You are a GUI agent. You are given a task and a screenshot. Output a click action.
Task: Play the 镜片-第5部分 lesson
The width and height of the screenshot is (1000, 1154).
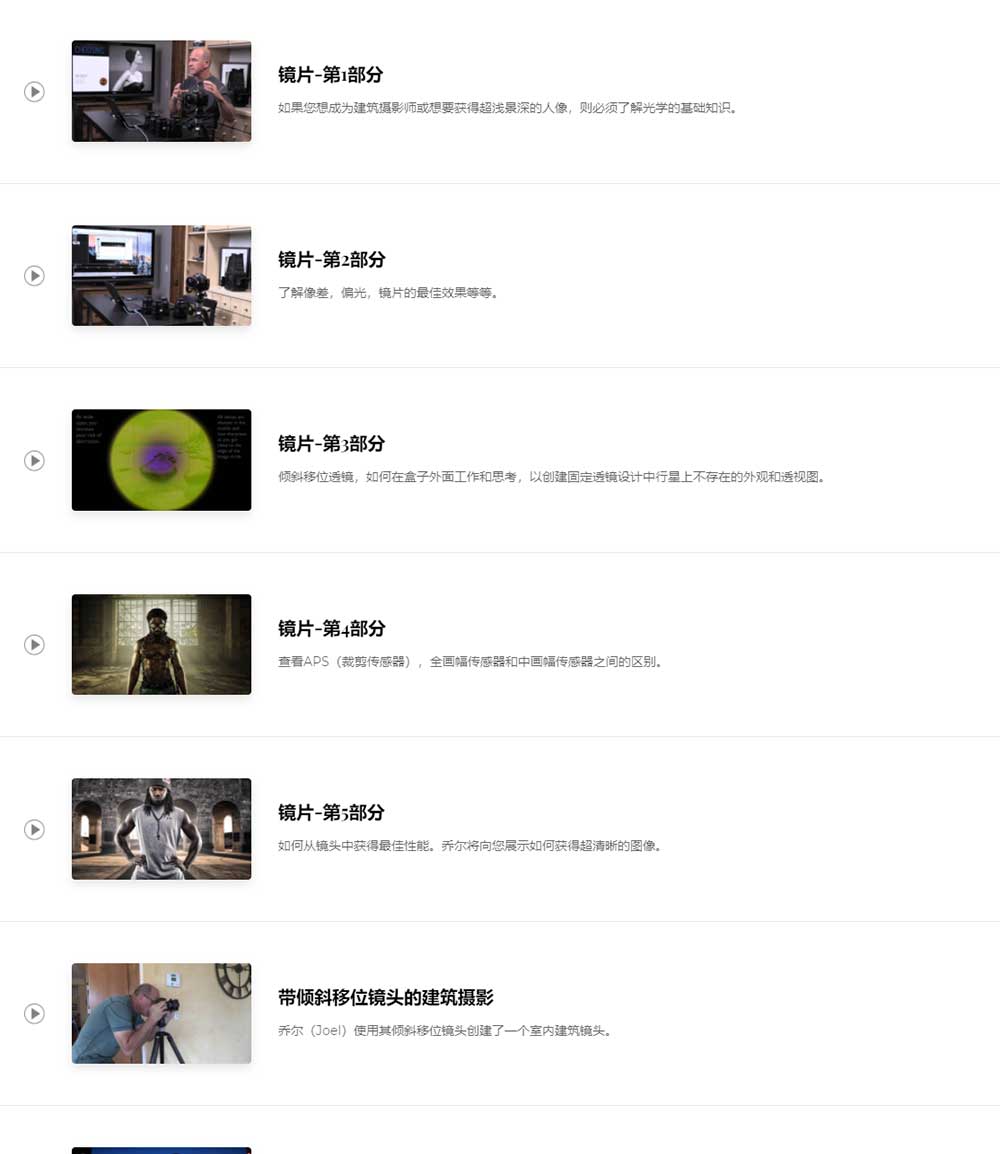click(34, 830)
